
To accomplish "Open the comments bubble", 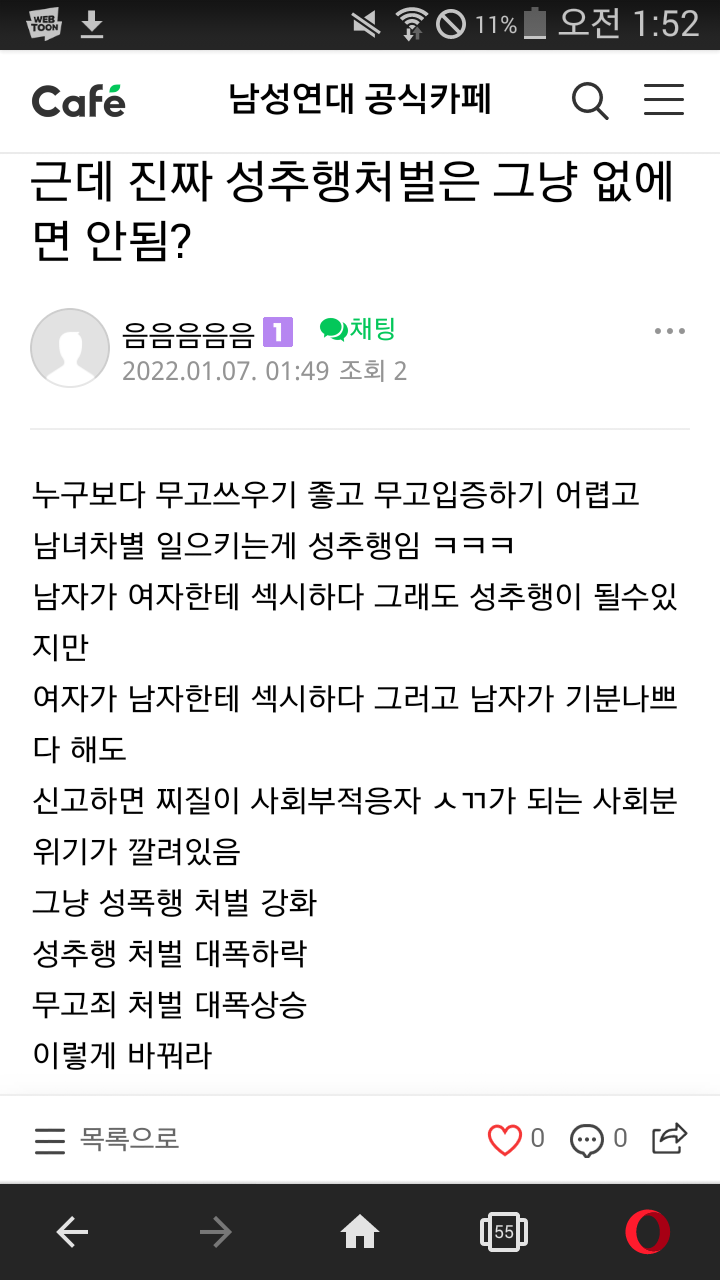I will point(587,1139).
